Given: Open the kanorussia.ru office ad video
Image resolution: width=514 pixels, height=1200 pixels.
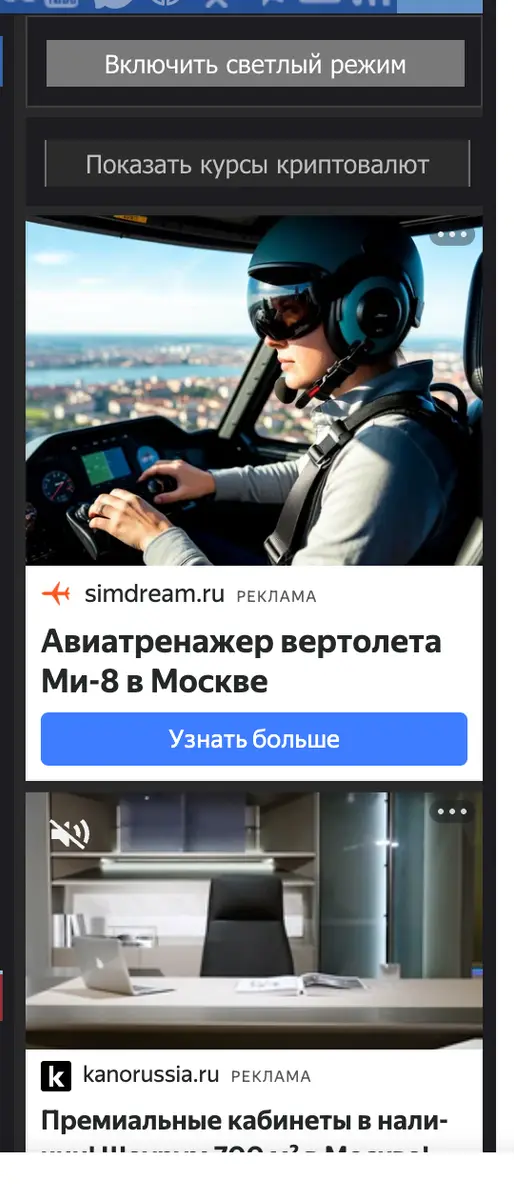Looking at the screenshot, I should click(x=254, y=920).
